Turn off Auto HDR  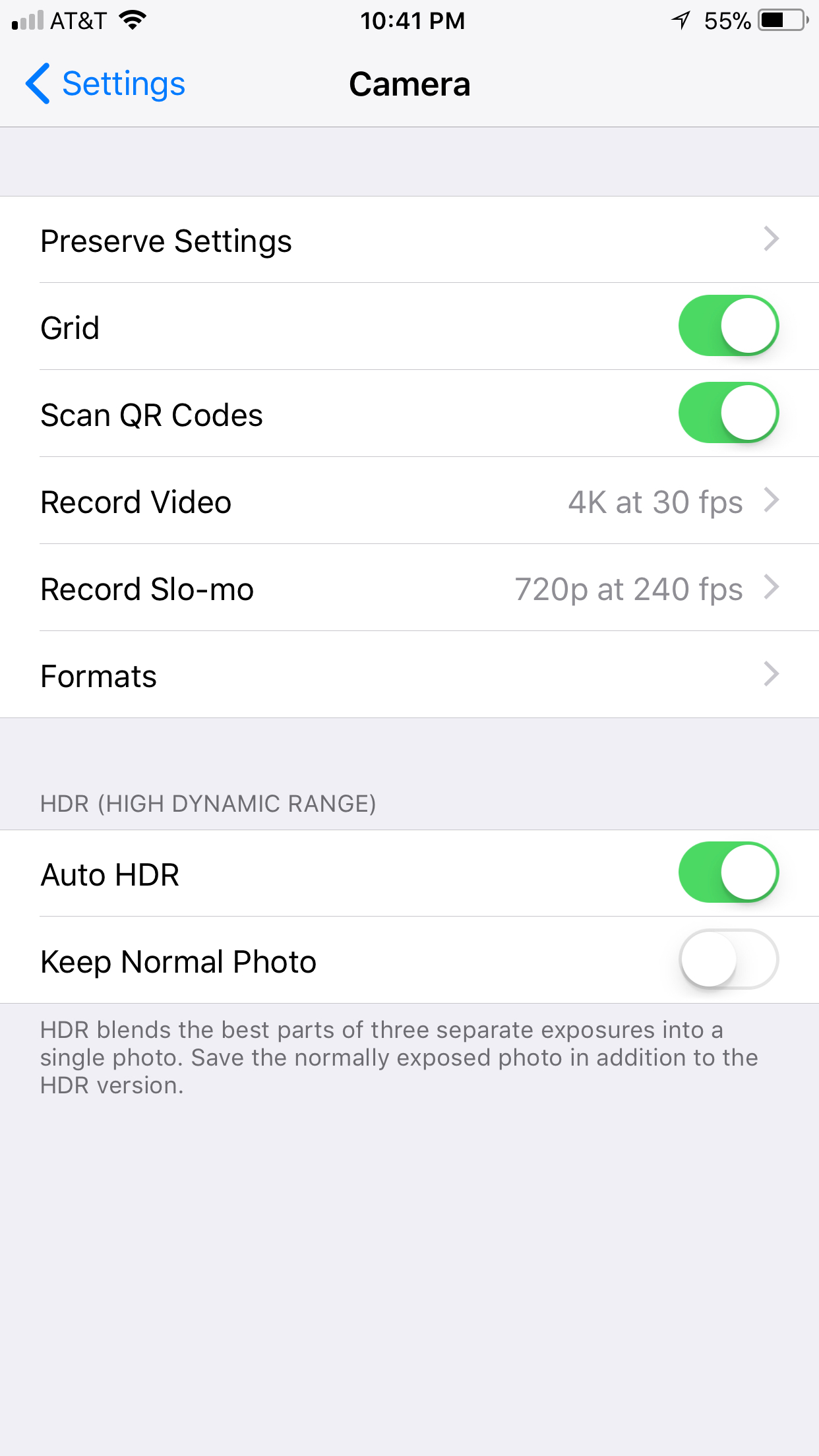tap(729, 872)
